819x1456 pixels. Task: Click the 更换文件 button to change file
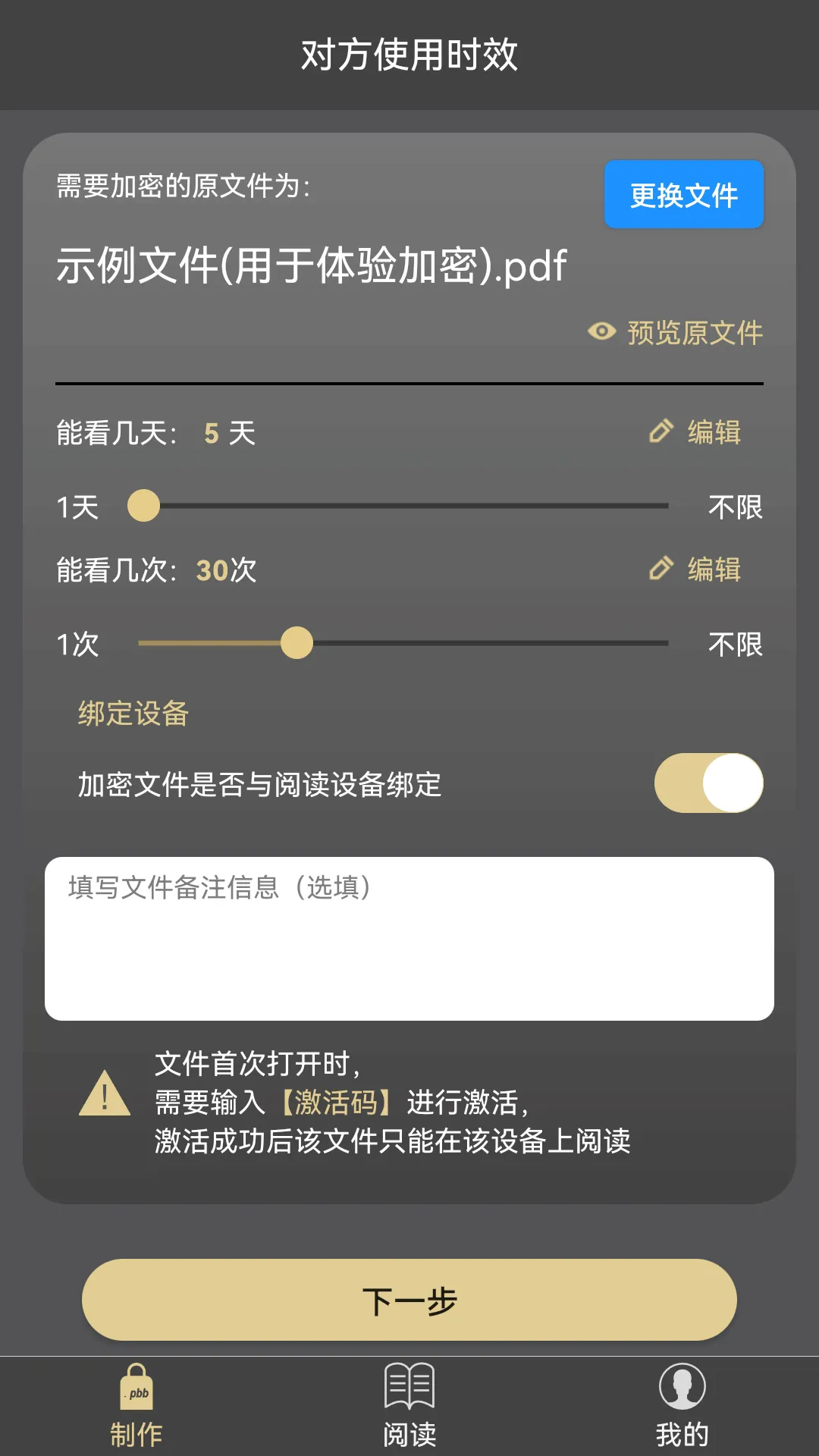[683, 195]
